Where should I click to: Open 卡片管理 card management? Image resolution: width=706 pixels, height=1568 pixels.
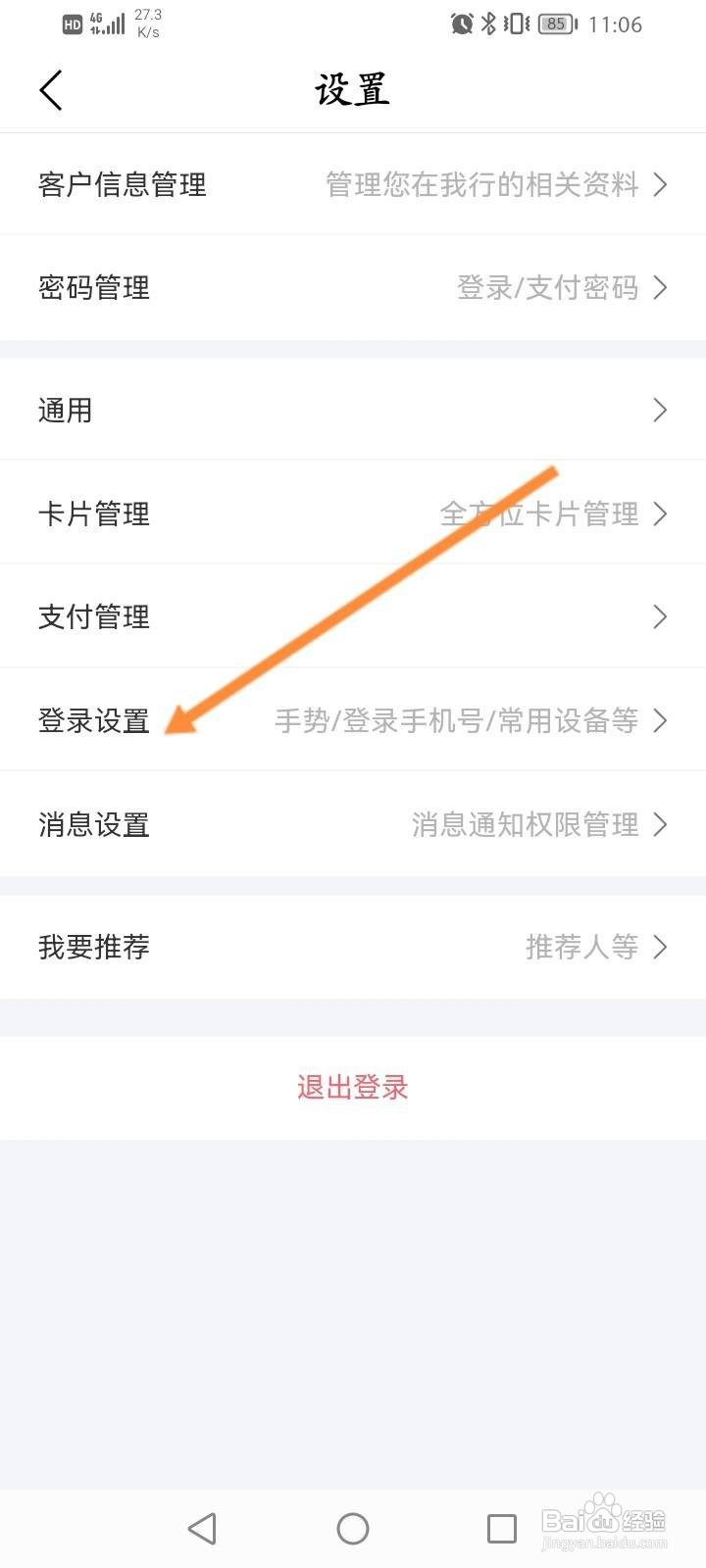[93, 514]
